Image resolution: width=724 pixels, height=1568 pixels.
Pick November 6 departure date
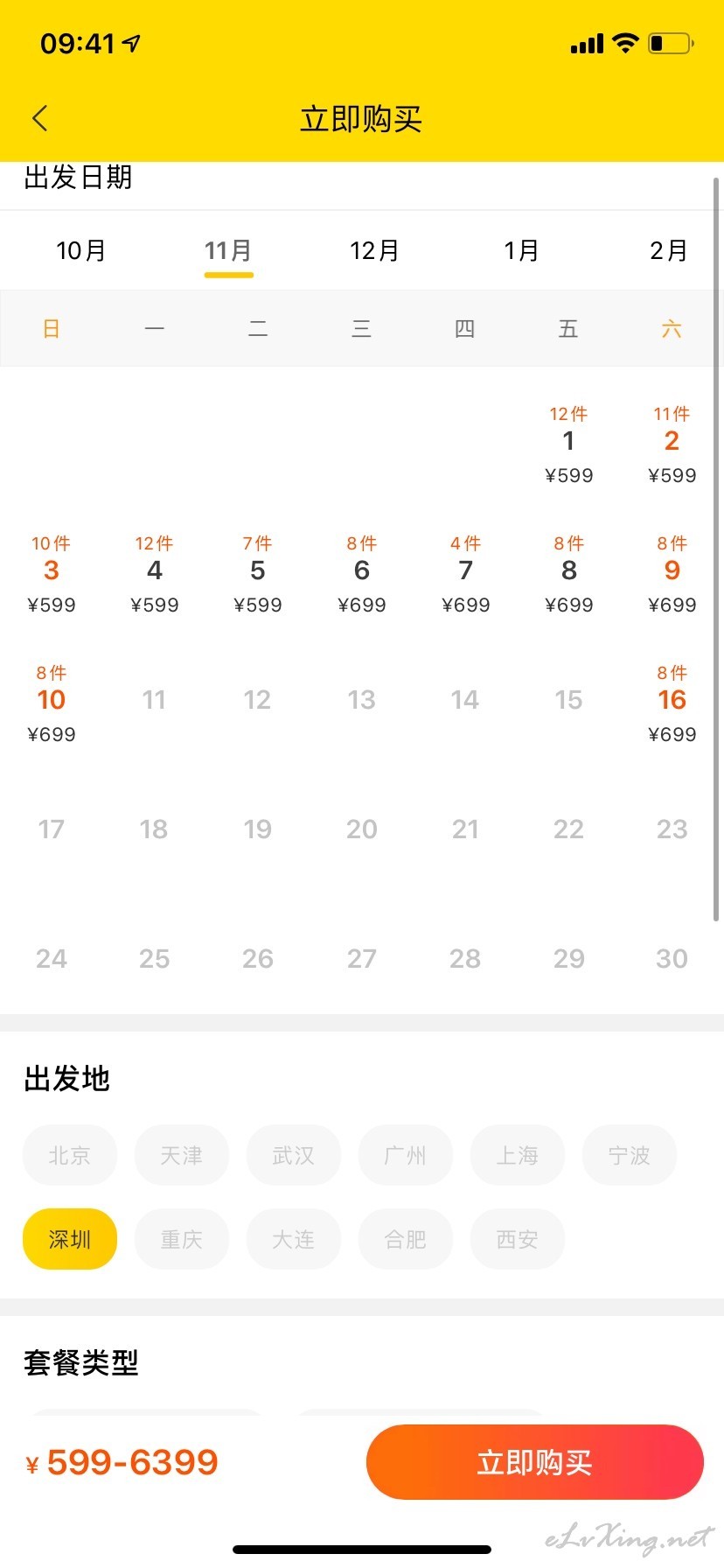pyautogui.click(x=362, y=575)
